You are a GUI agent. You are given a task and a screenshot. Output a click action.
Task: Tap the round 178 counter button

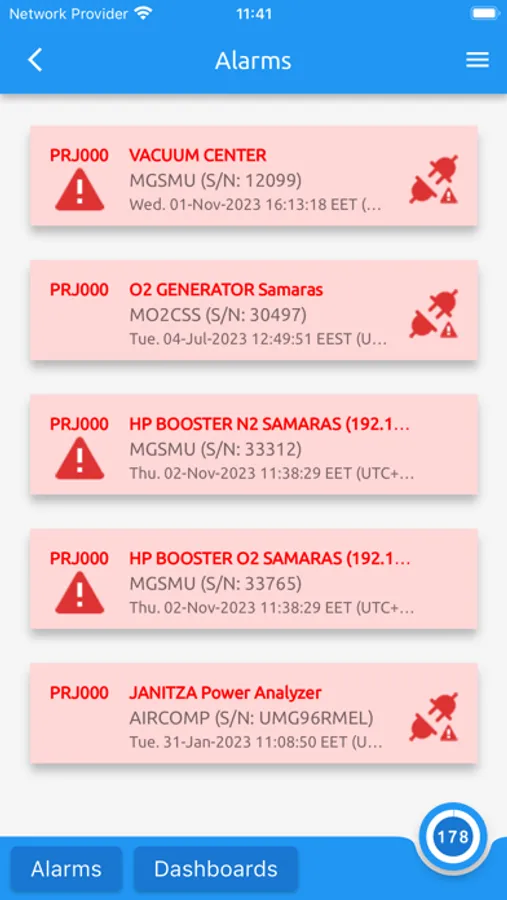(x=453, y=837)
